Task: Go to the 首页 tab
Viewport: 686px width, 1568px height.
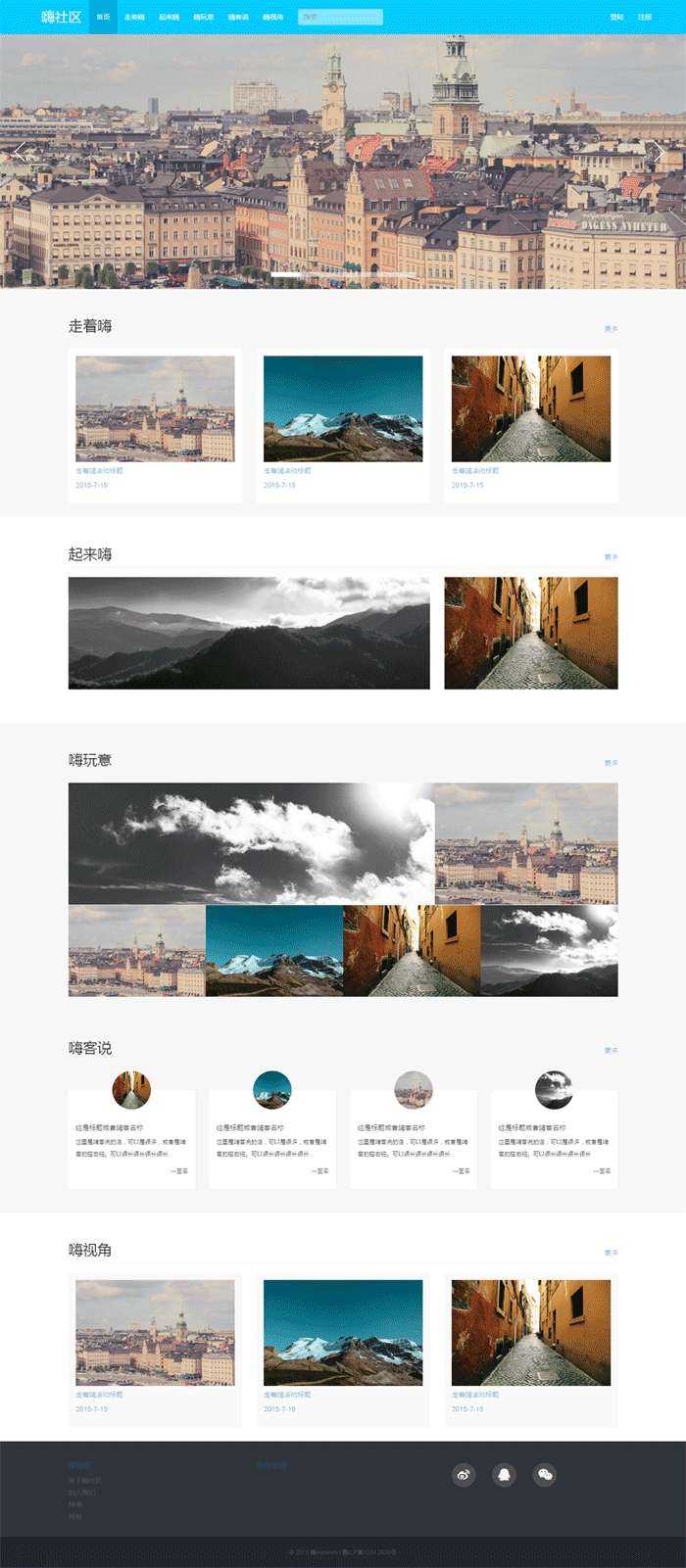Action: pos(103,18)
